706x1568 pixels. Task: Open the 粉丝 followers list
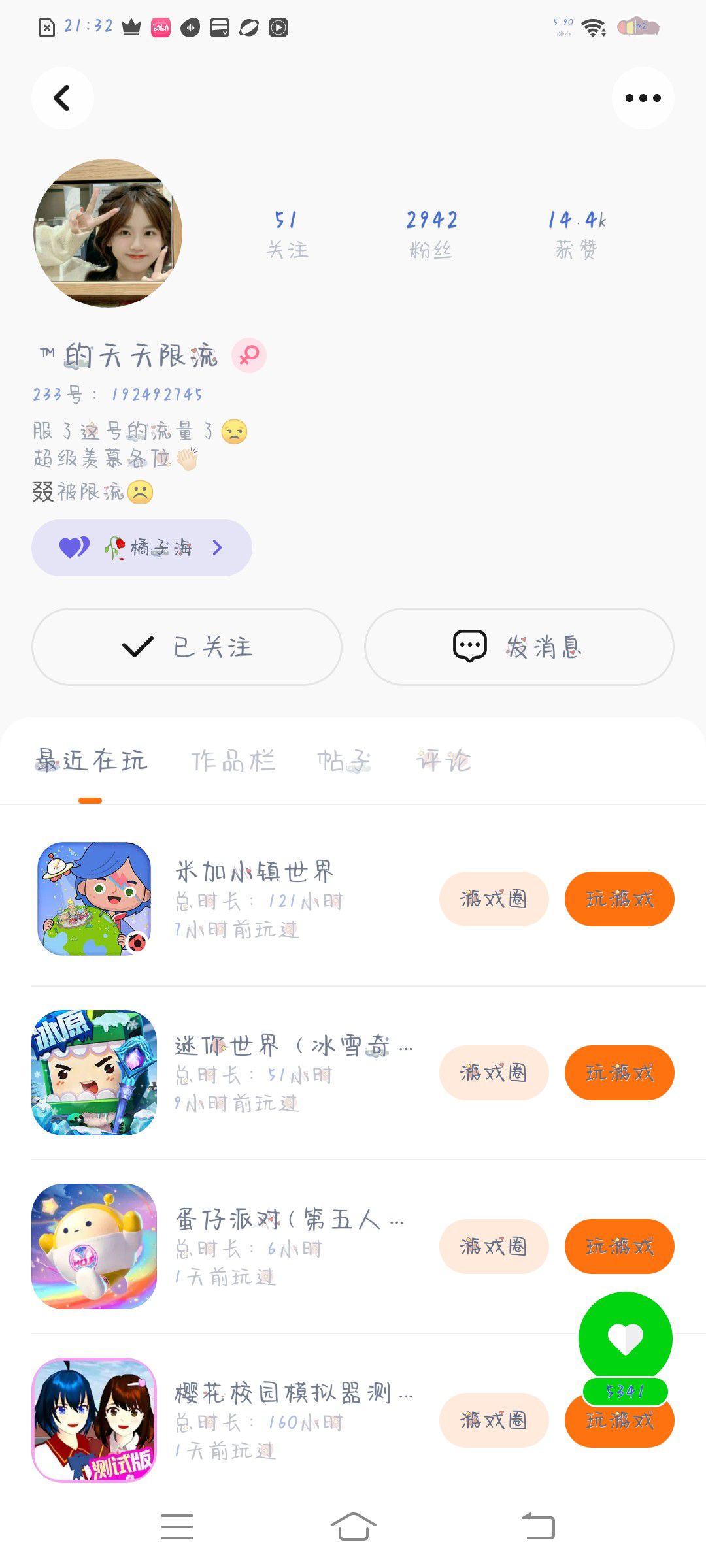(x=431, y=234)
